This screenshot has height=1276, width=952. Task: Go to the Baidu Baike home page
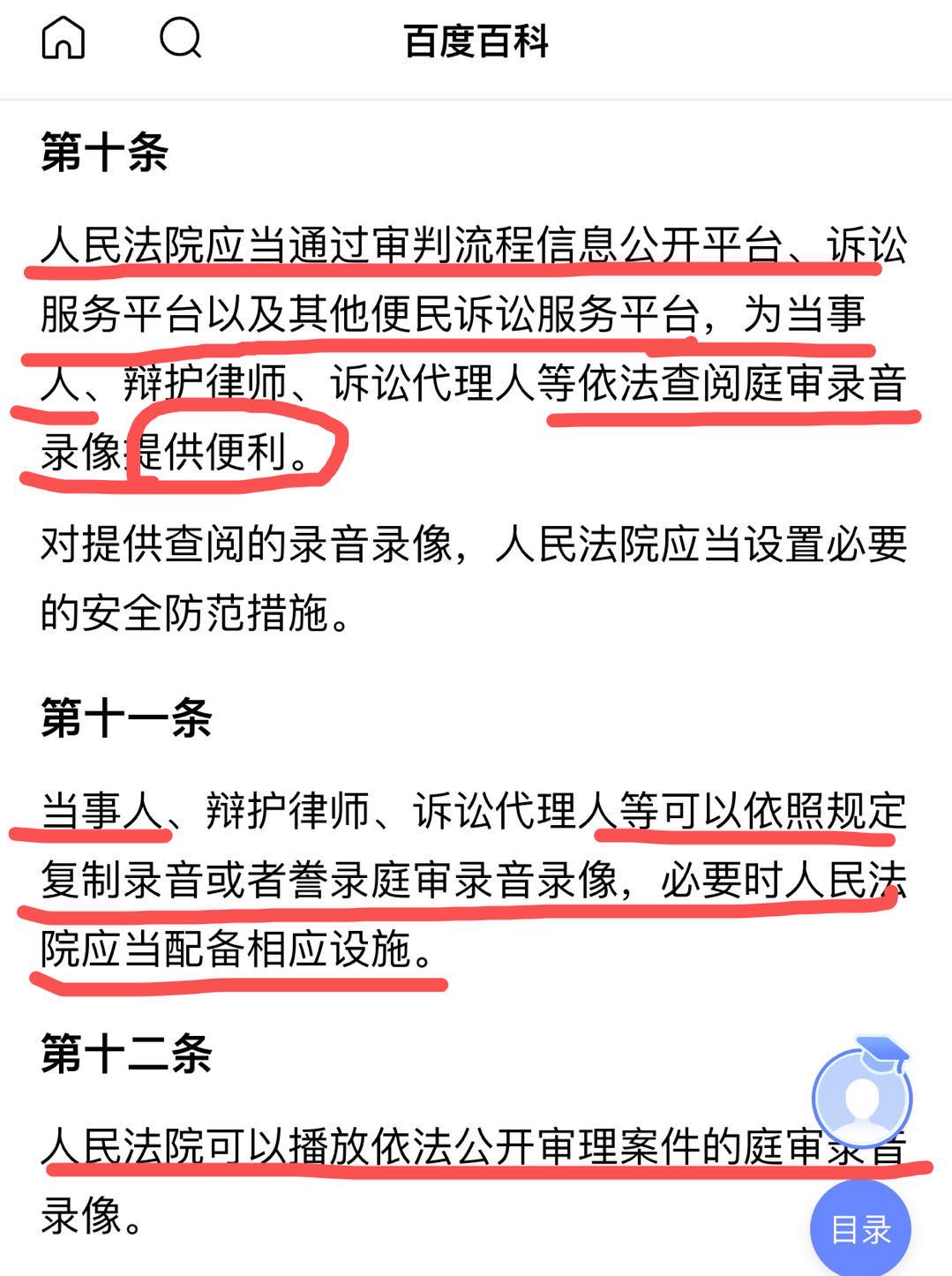pyautogui.click(x=64, y=39)
